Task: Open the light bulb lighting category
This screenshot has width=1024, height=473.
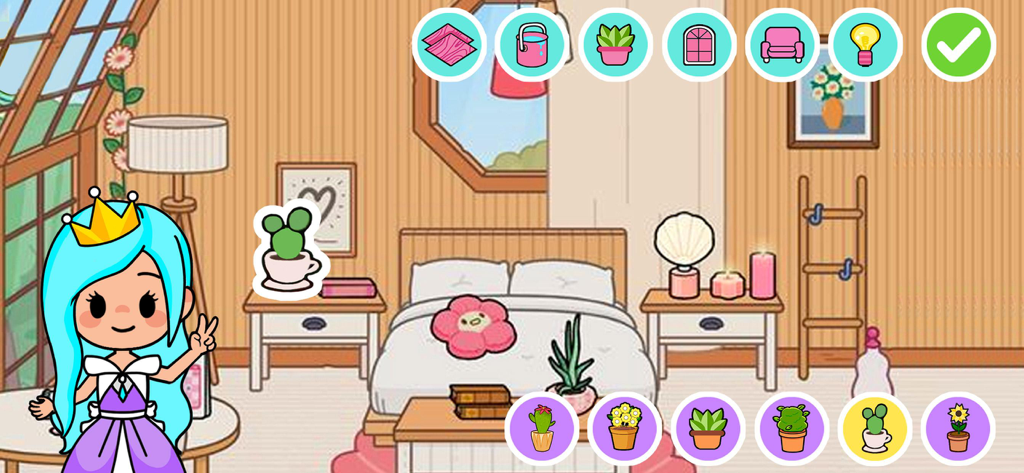Action: pos(865,45)
